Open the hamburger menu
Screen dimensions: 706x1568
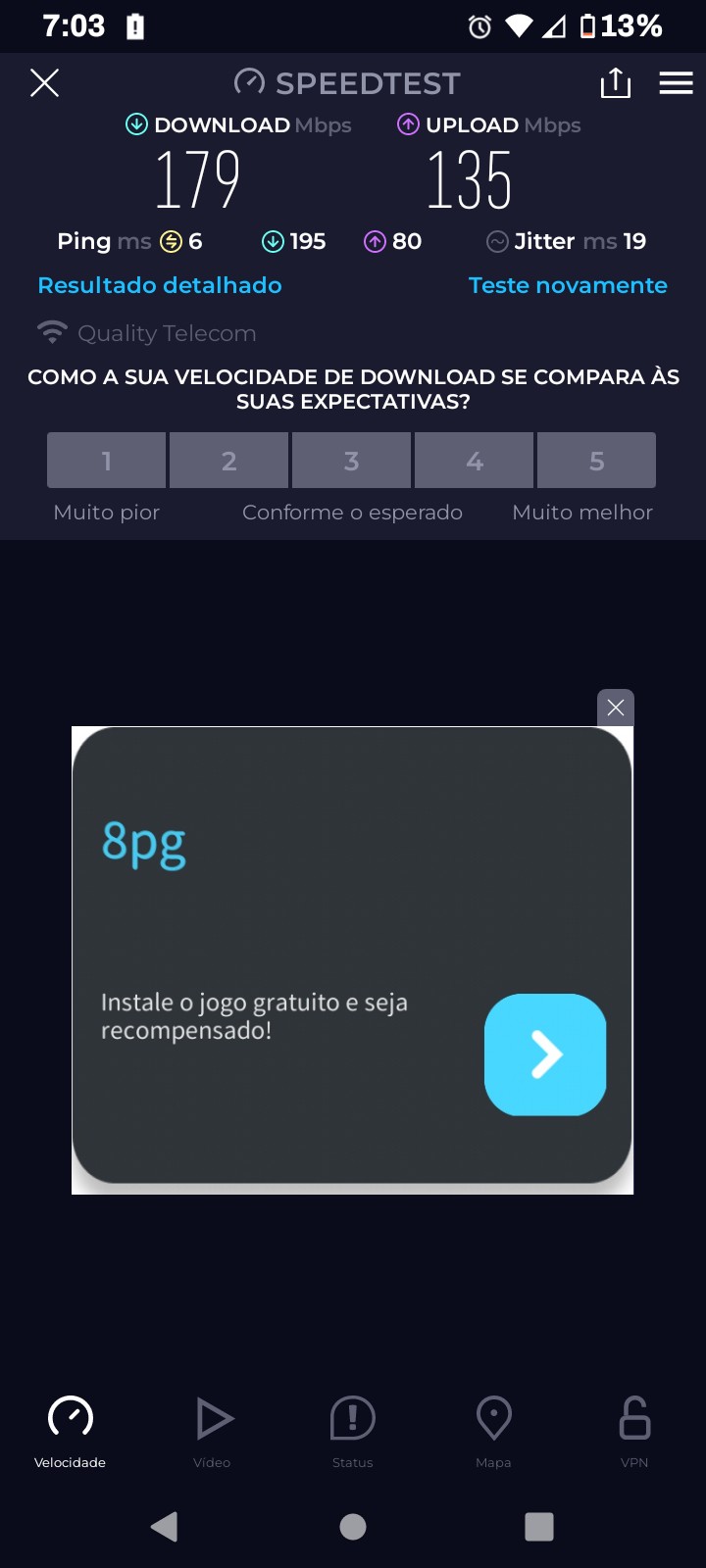(x=676, y=83)
